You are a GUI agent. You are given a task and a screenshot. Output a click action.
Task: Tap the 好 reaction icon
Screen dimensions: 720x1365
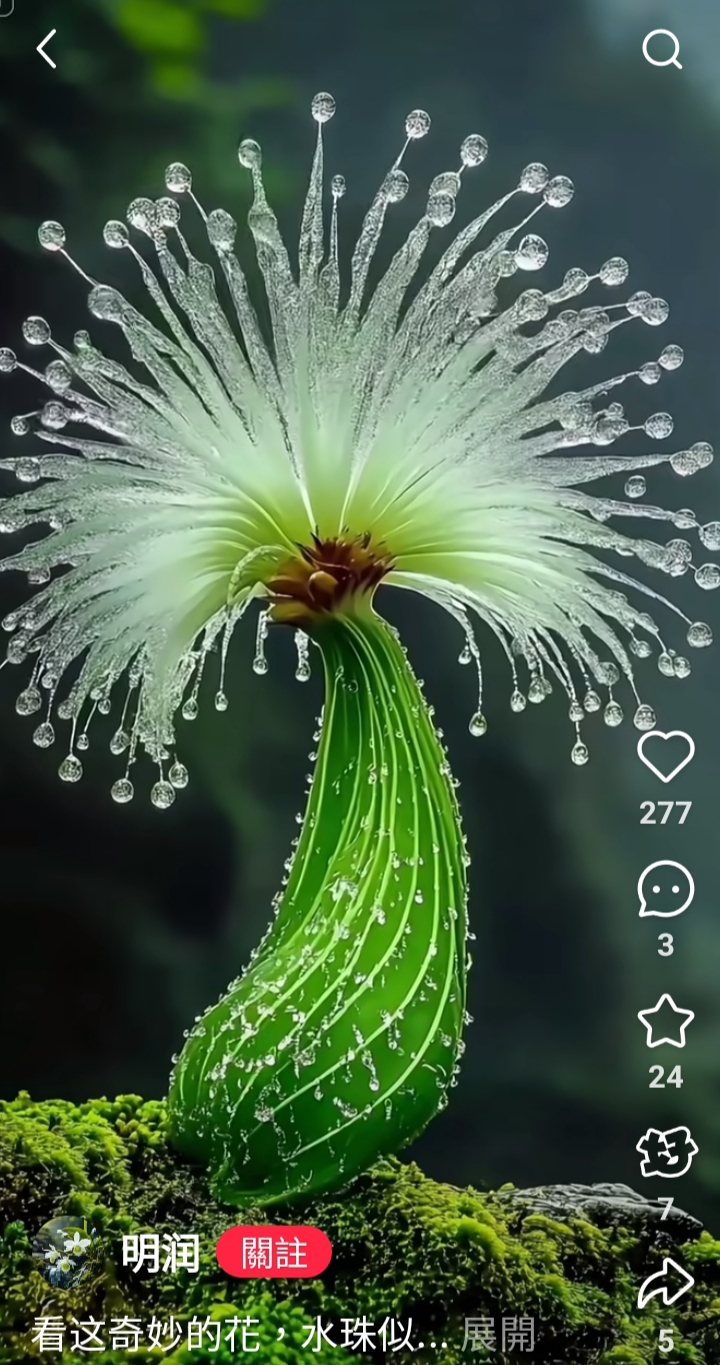[x=666, y=1152]
